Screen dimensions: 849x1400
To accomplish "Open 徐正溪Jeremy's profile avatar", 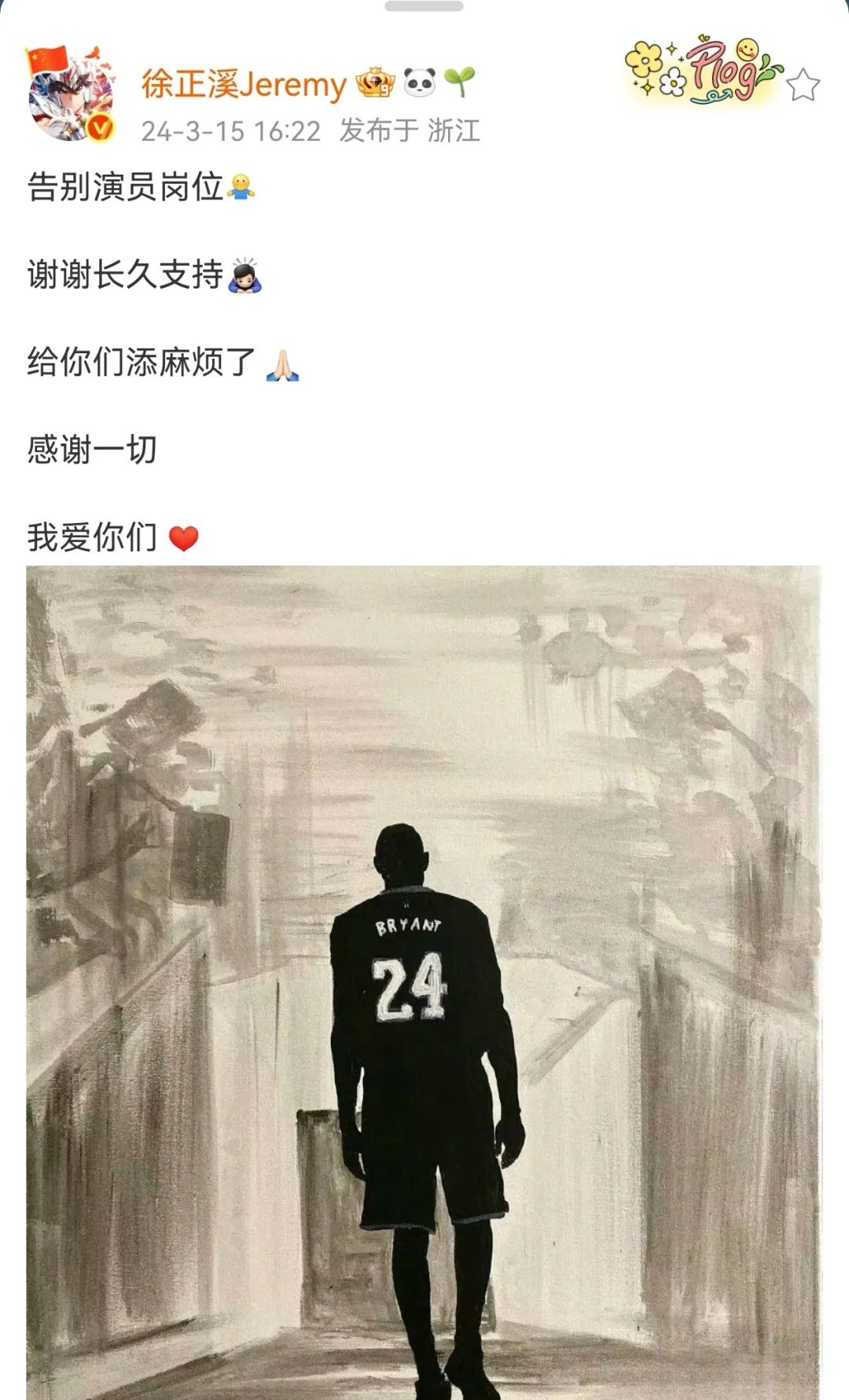I will pos(72,94).
